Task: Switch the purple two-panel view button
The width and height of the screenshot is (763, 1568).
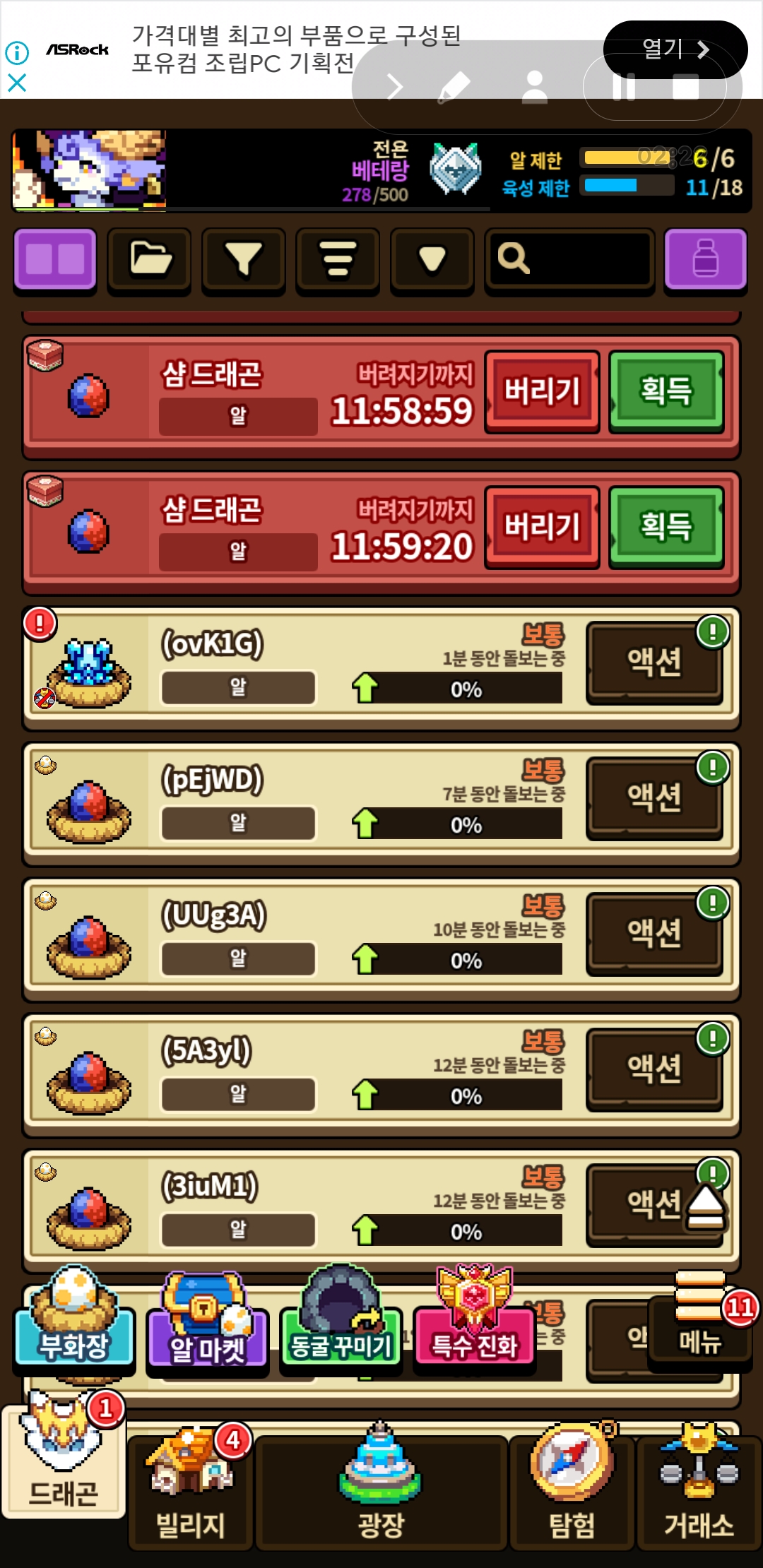Action: click(x=55, y=259)
